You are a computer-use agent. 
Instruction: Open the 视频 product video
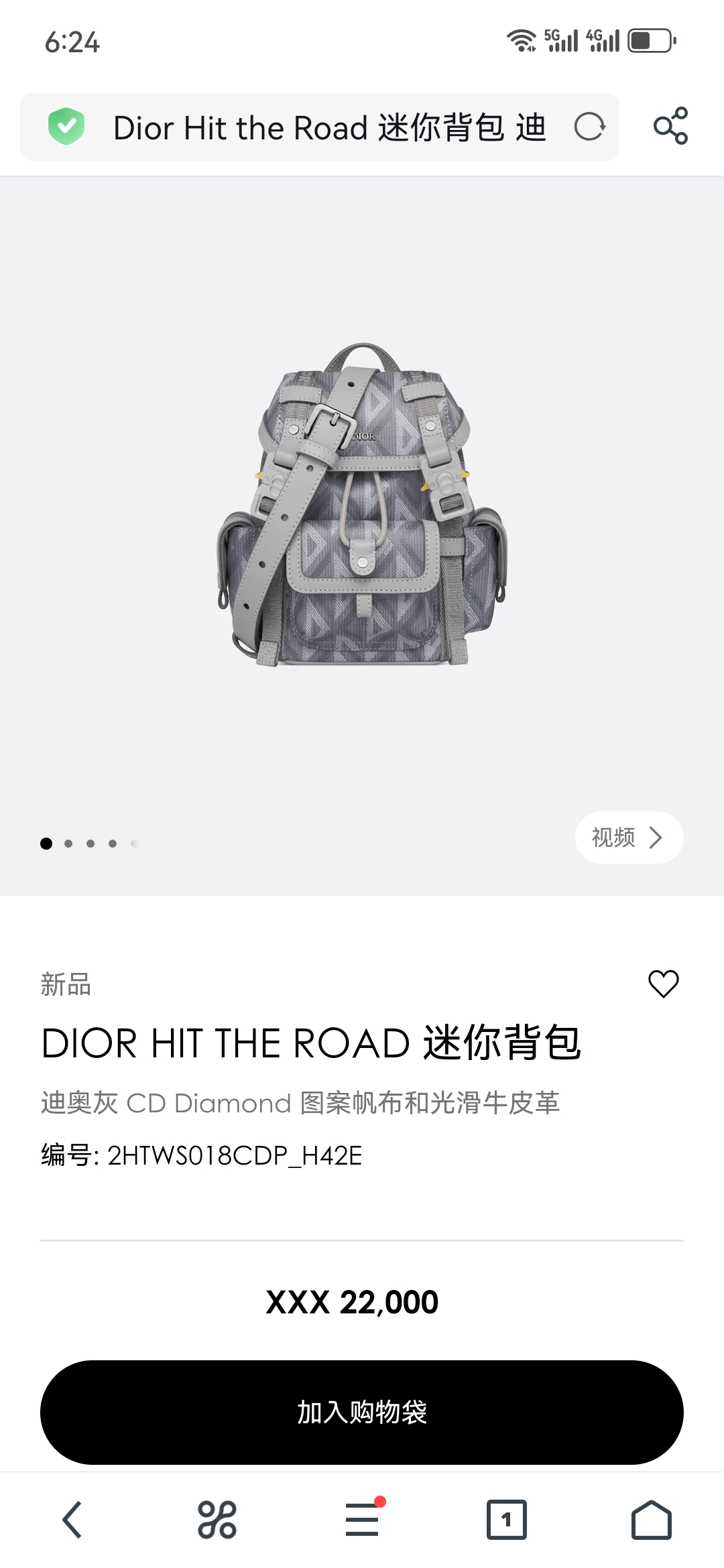pos(628,838)
